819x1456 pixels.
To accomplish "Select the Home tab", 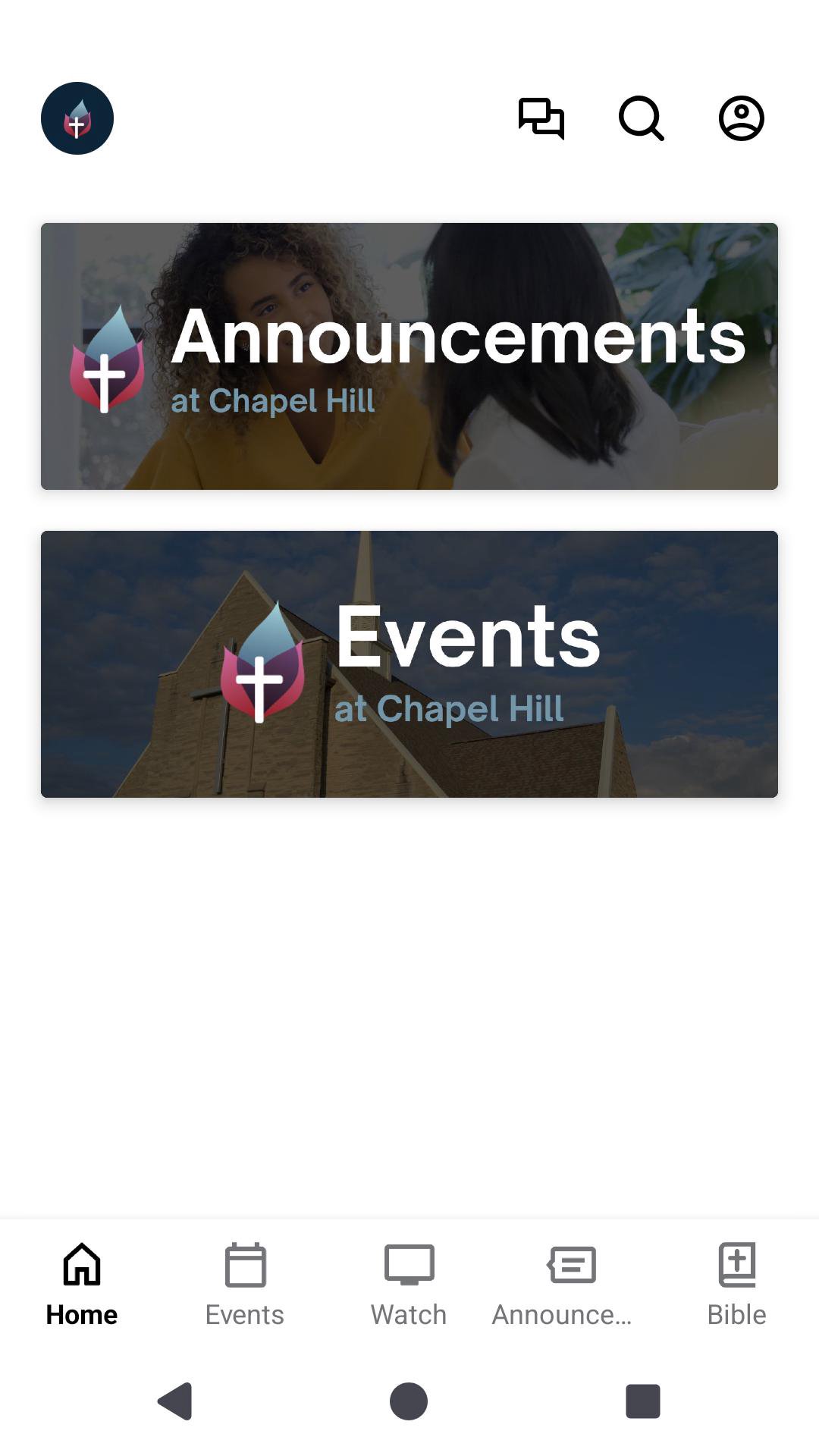I will tap(82, 1284).
